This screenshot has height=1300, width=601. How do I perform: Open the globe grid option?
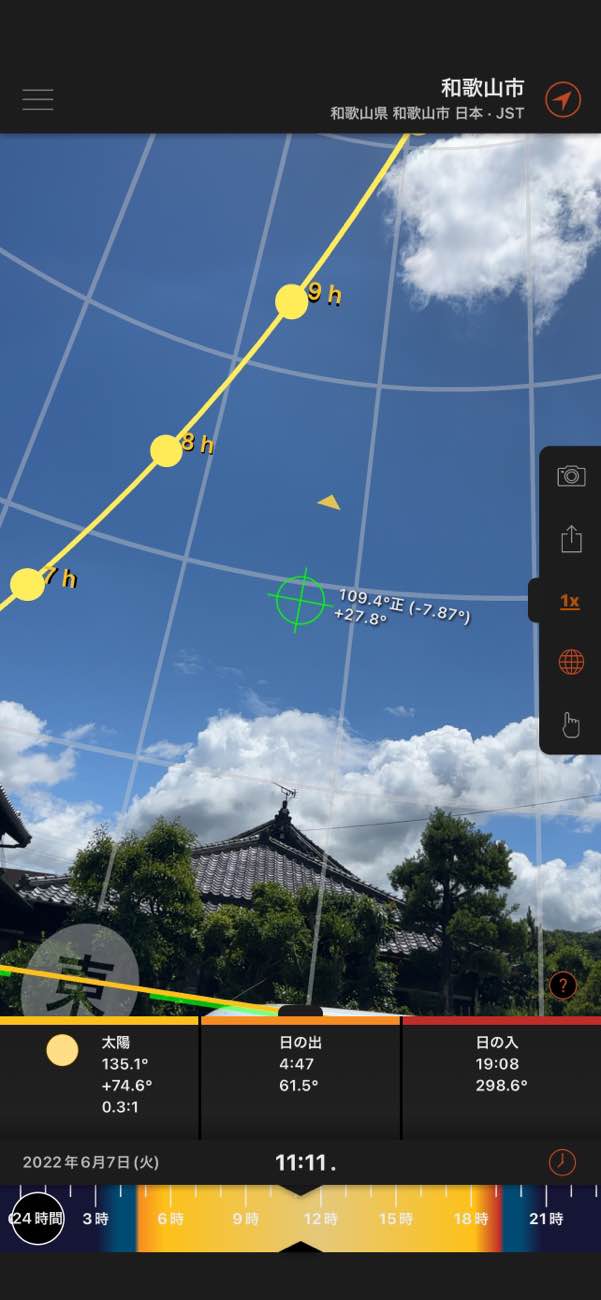point(571,662)
